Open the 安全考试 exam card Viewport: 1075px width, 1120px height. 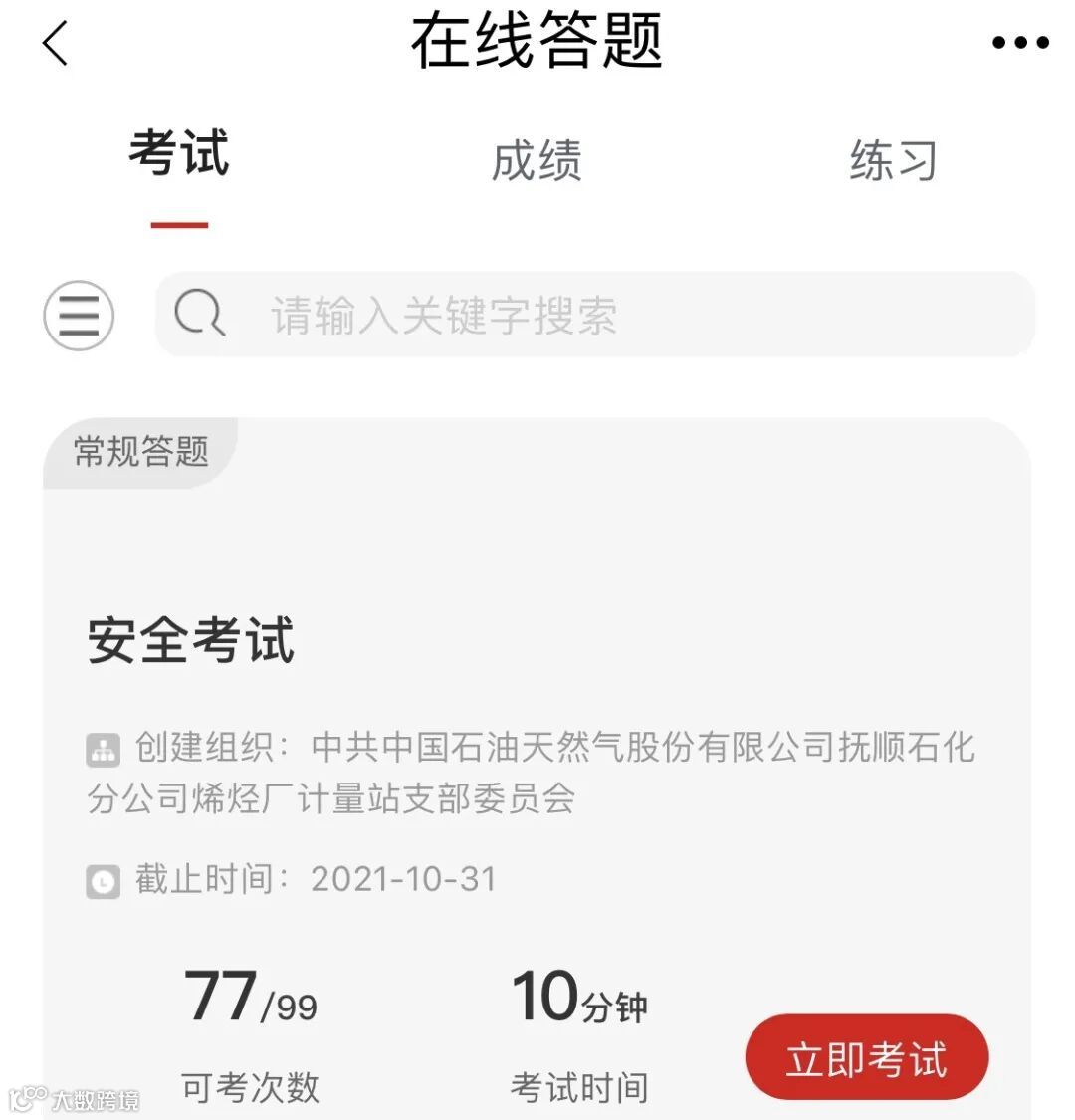[191, 640]
